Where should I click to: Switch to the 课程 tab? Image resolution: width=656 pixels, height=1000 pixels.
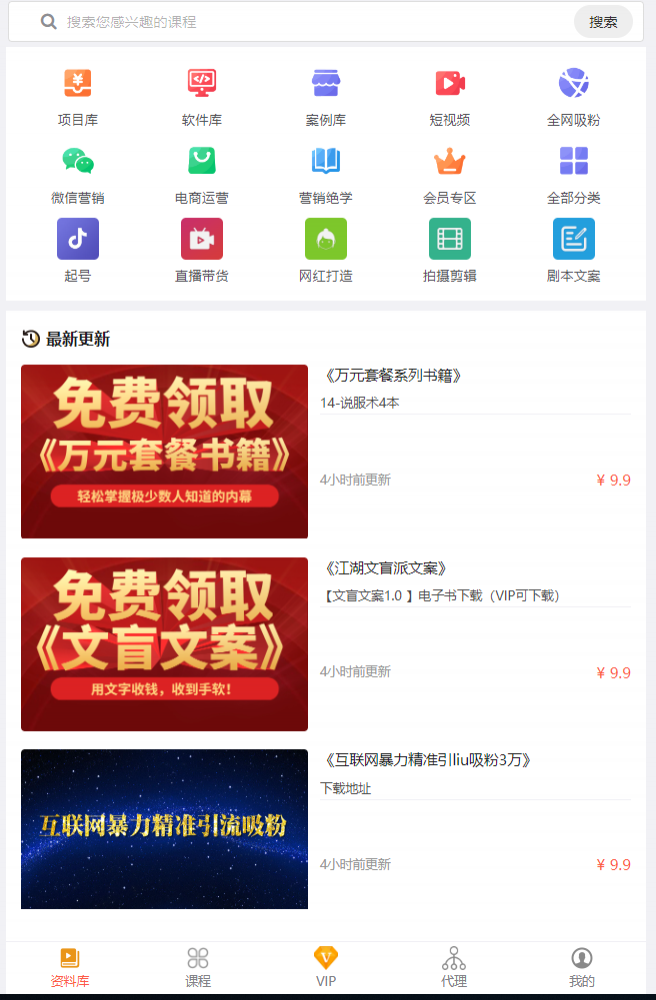[x=198, y=967]
